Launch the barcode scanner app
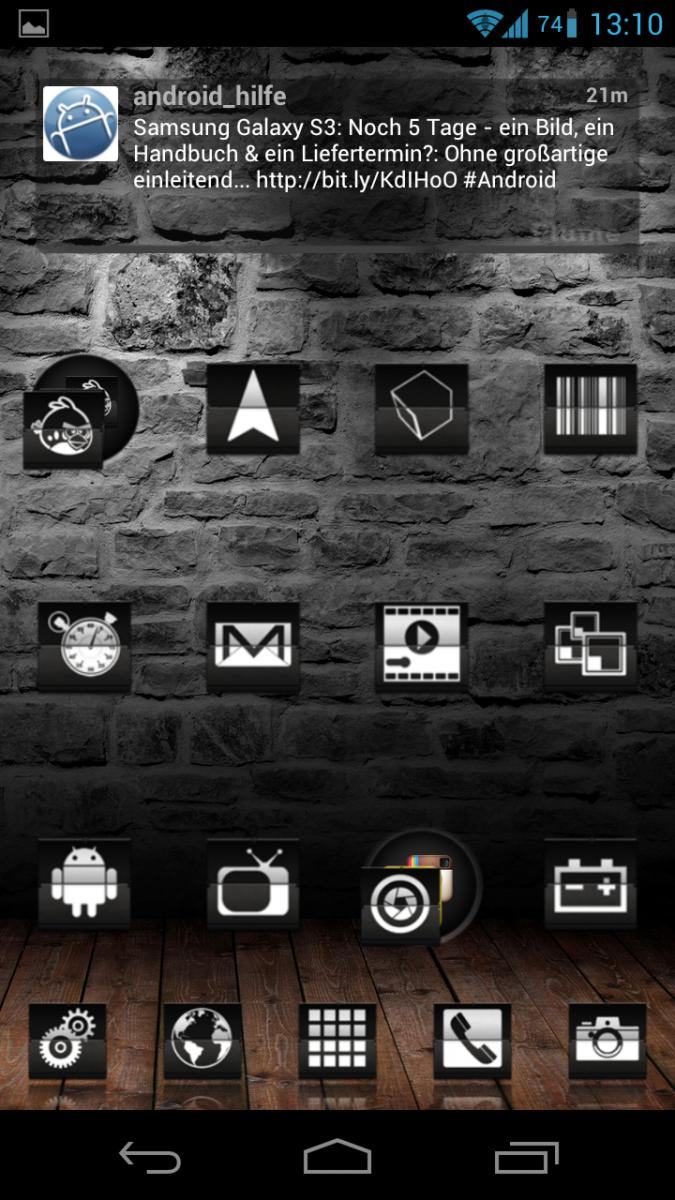Viewport: 675px width, 1200px height. coord(590,409)
